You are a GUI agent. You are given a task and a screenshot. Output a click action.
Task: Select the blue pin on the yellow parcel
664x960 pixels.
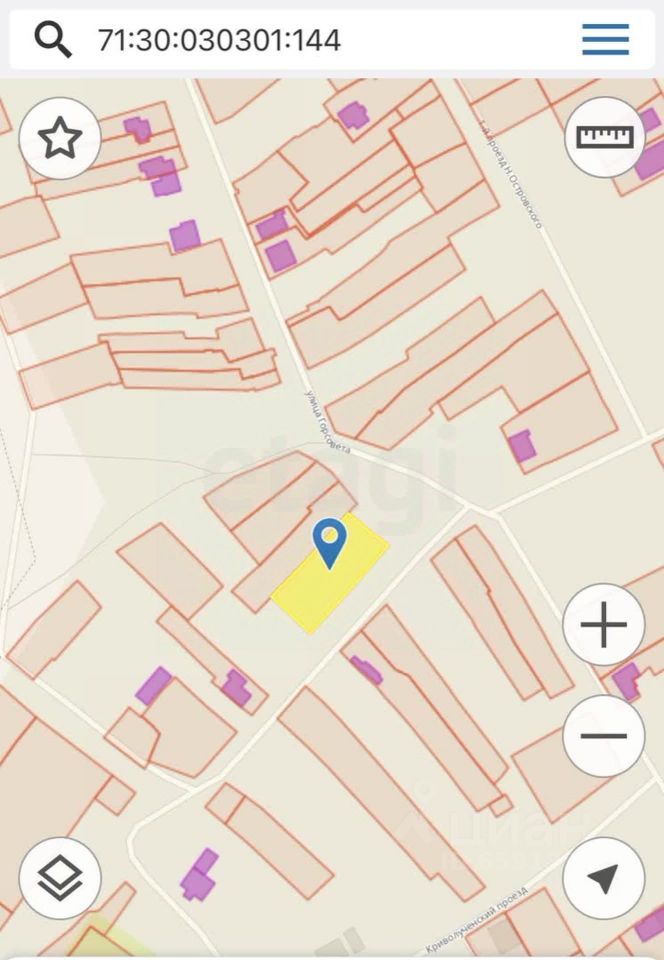[x=330, y=542]
